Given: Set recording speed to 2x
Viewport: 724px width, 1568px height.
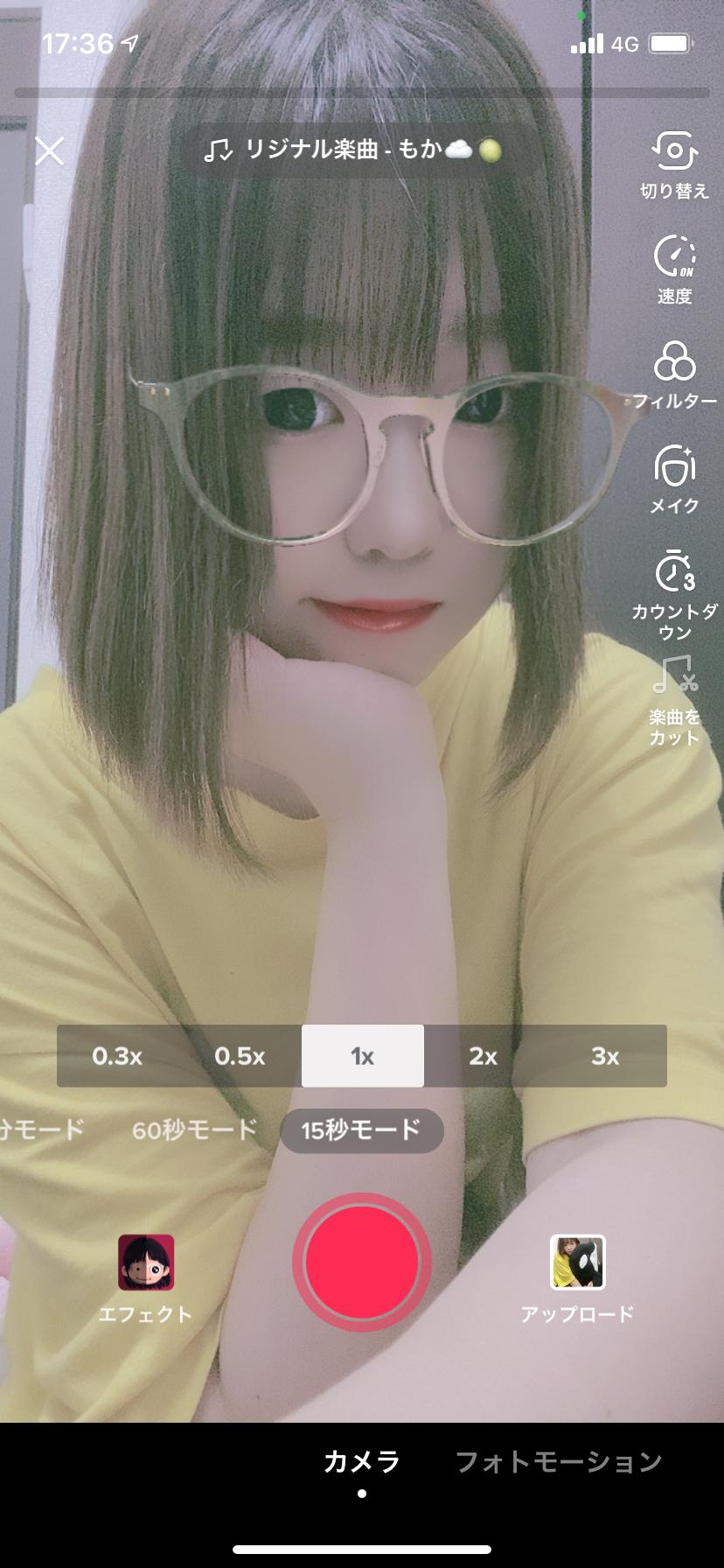Looking at the screenshot, I should pos(483,1056).
